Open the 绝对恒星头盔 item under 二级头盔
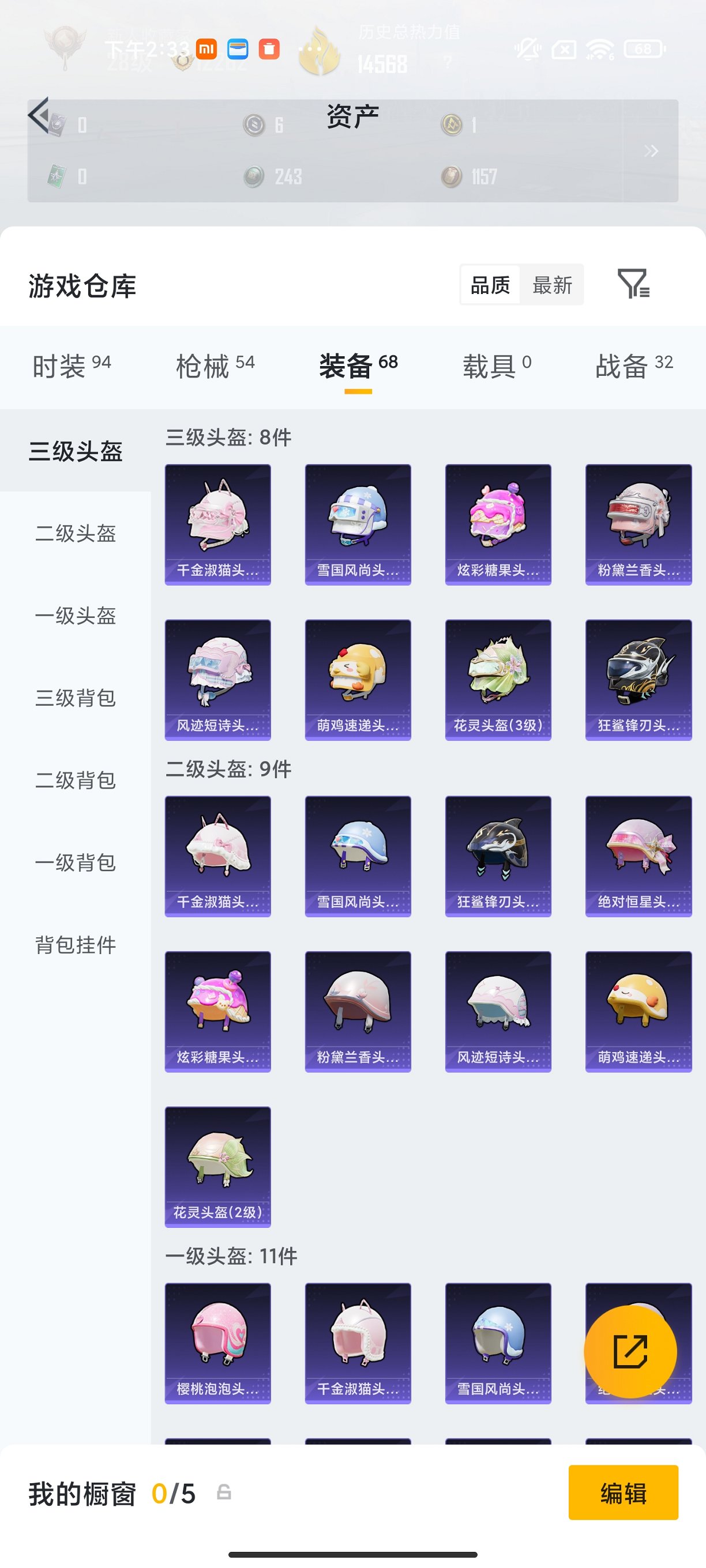 click(638, 856)
